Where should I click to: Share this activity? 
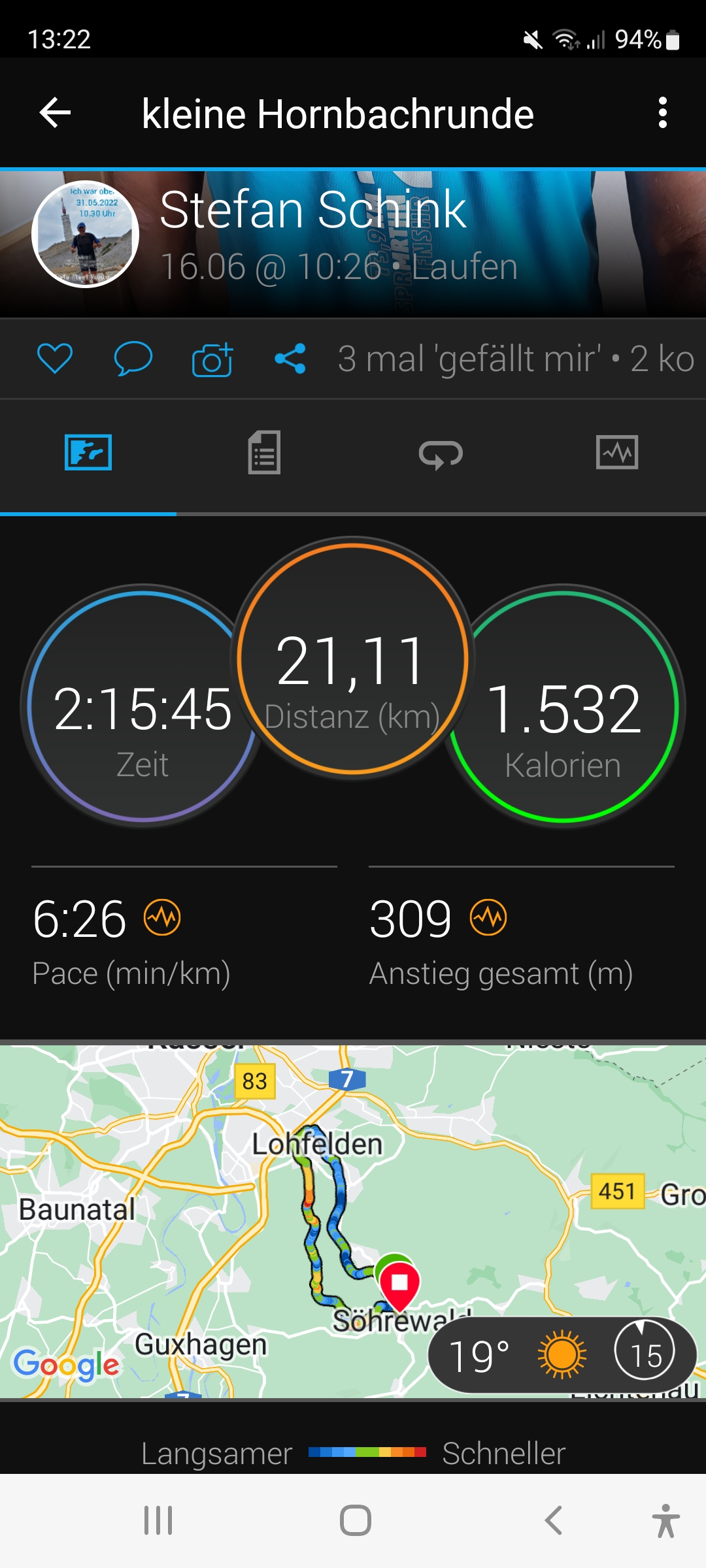(290, 358)
